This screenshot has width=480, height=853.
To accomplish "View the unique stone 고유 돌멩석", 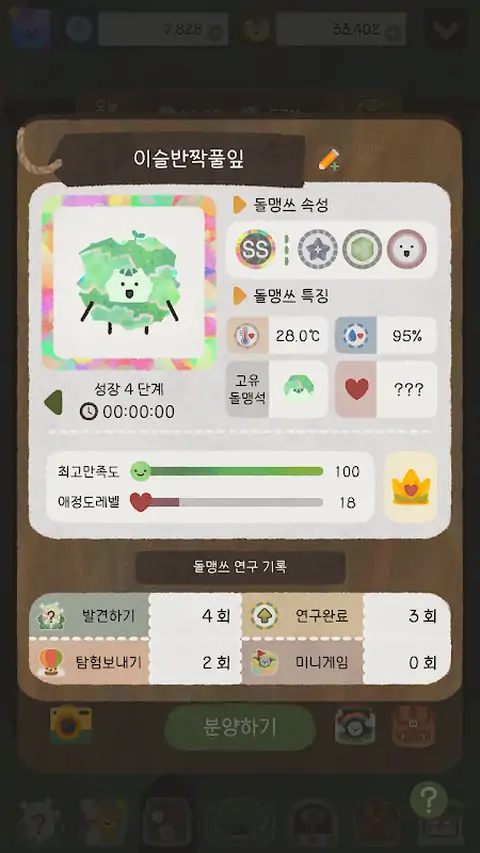I will coord(277,390).
